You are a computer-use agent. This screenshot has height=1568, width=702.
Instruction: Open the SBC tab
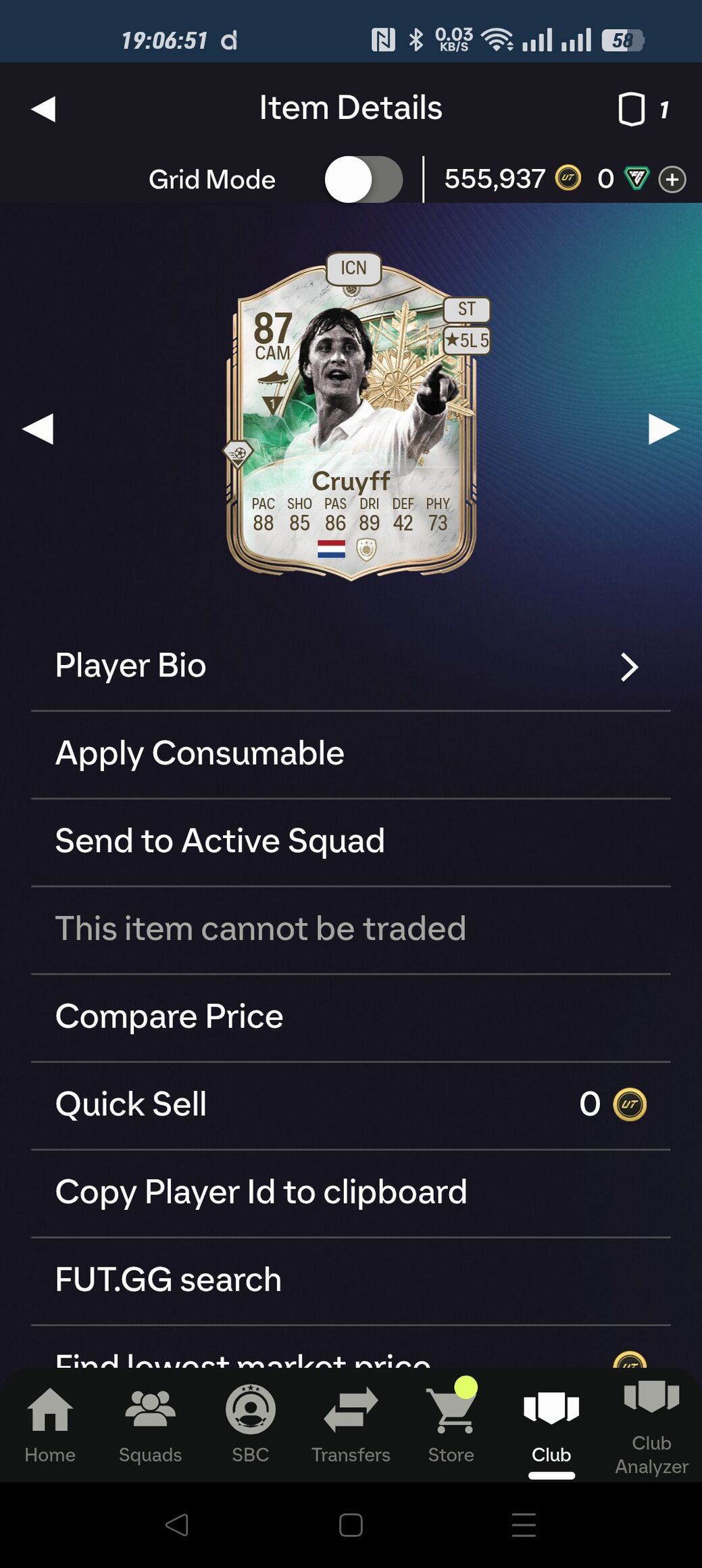[x=251, y=1423]
